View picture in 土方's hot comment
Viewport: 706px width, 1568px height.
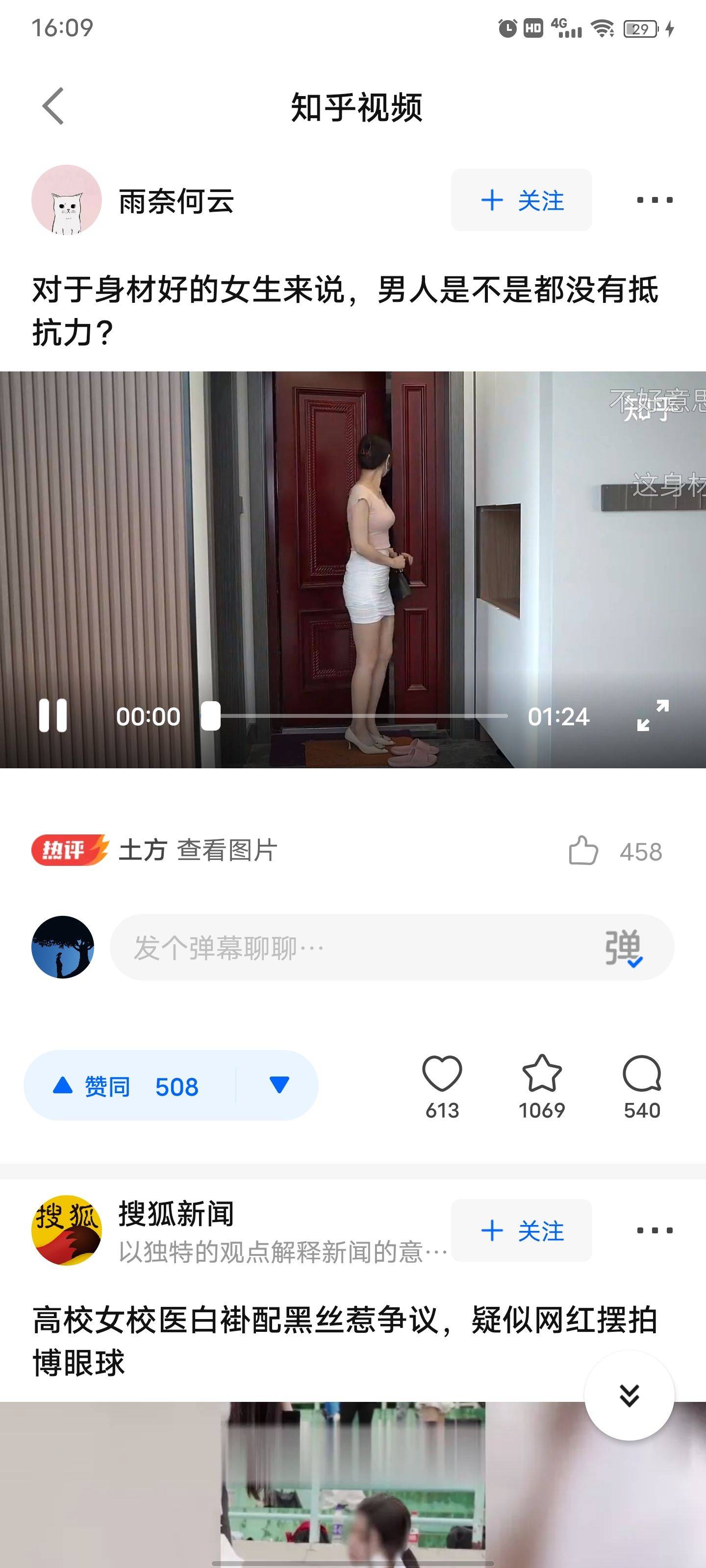227,850
